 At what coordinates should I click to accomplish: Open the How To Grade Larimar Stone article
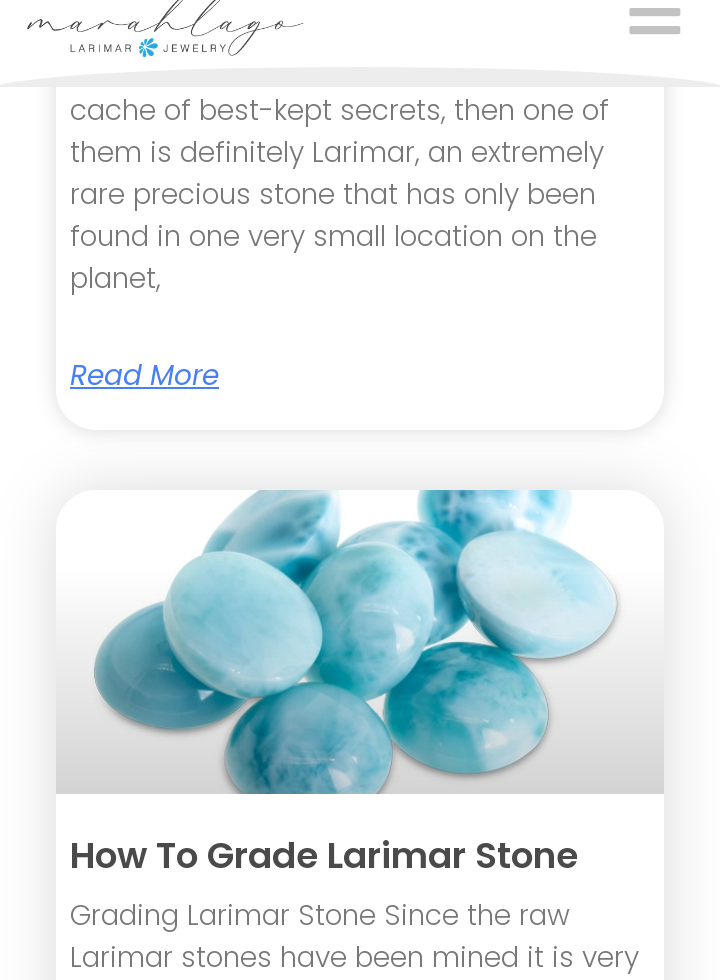click(x=323, y=856)
